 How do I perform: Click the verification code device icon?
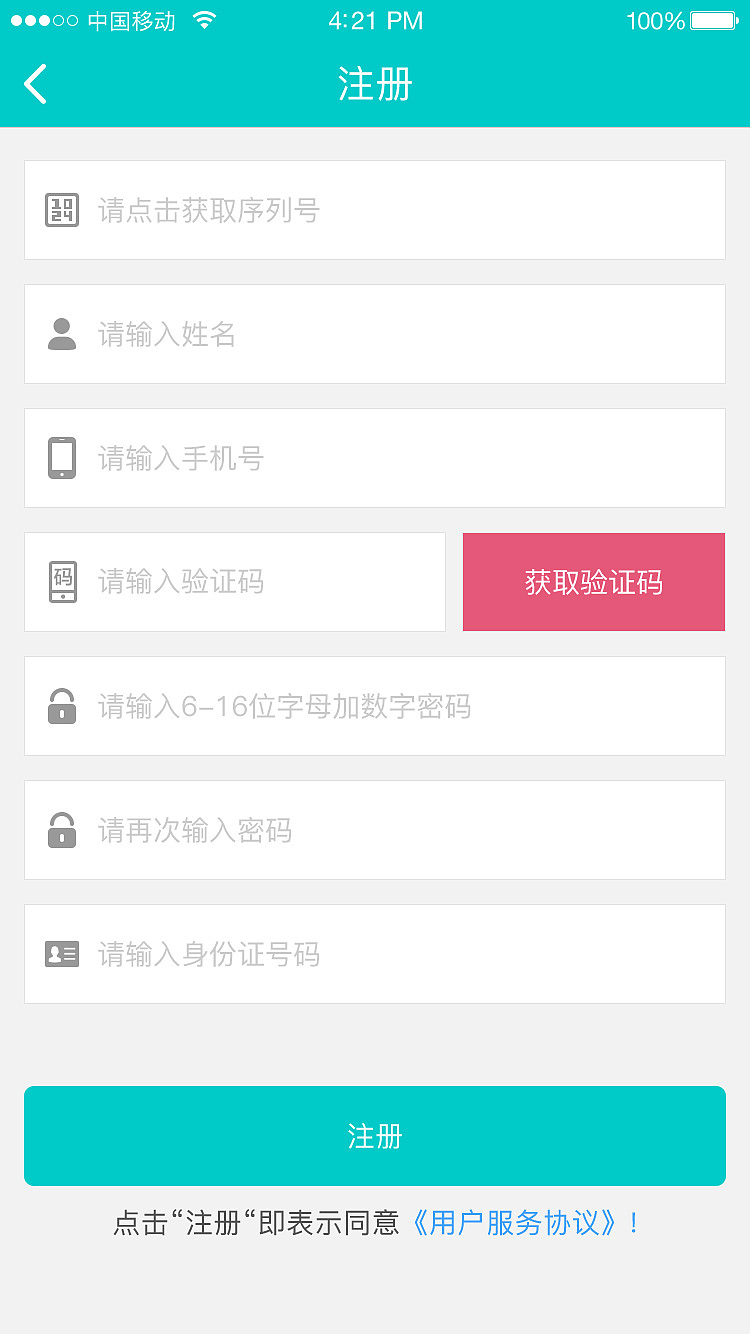point(62,582)
